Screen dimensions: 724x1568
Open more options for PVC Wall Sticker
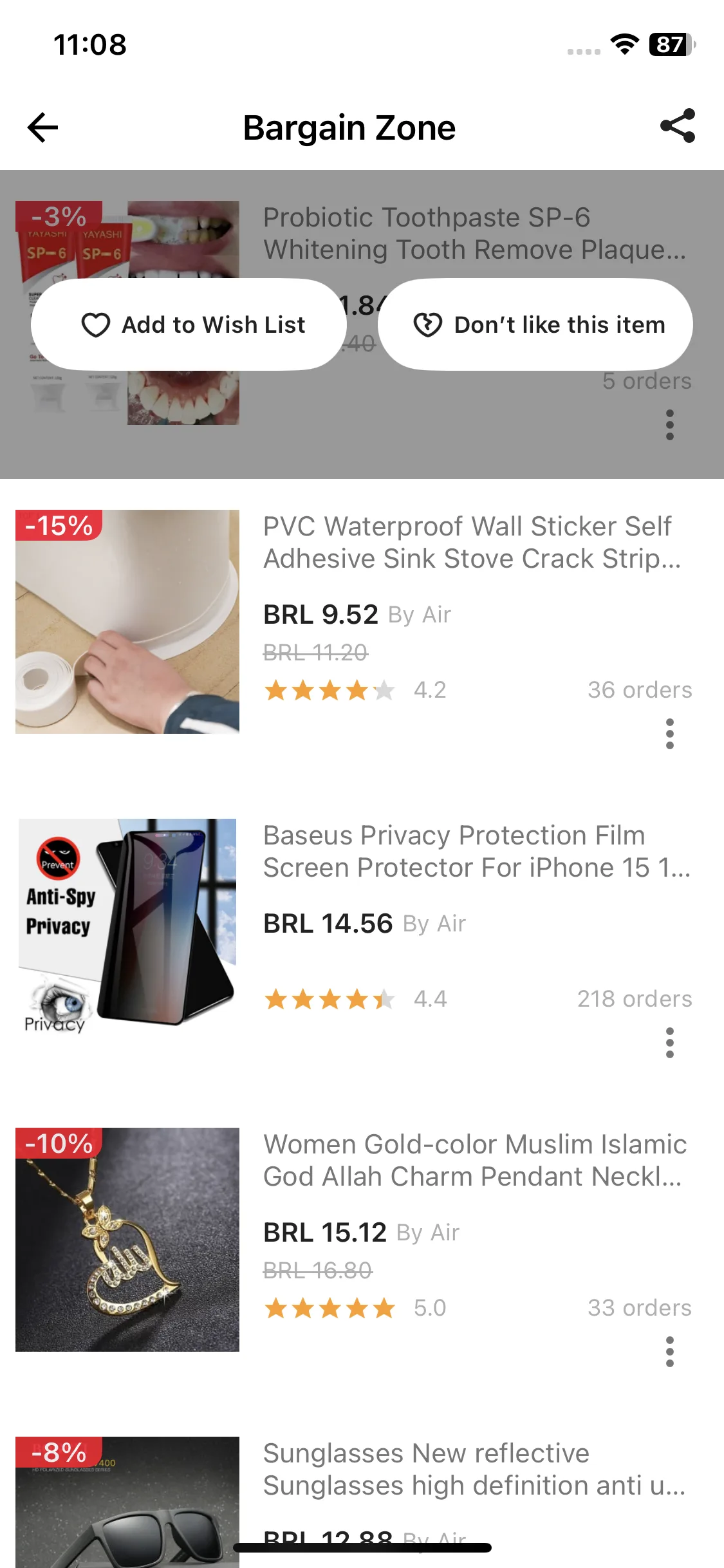coord(670,734)
